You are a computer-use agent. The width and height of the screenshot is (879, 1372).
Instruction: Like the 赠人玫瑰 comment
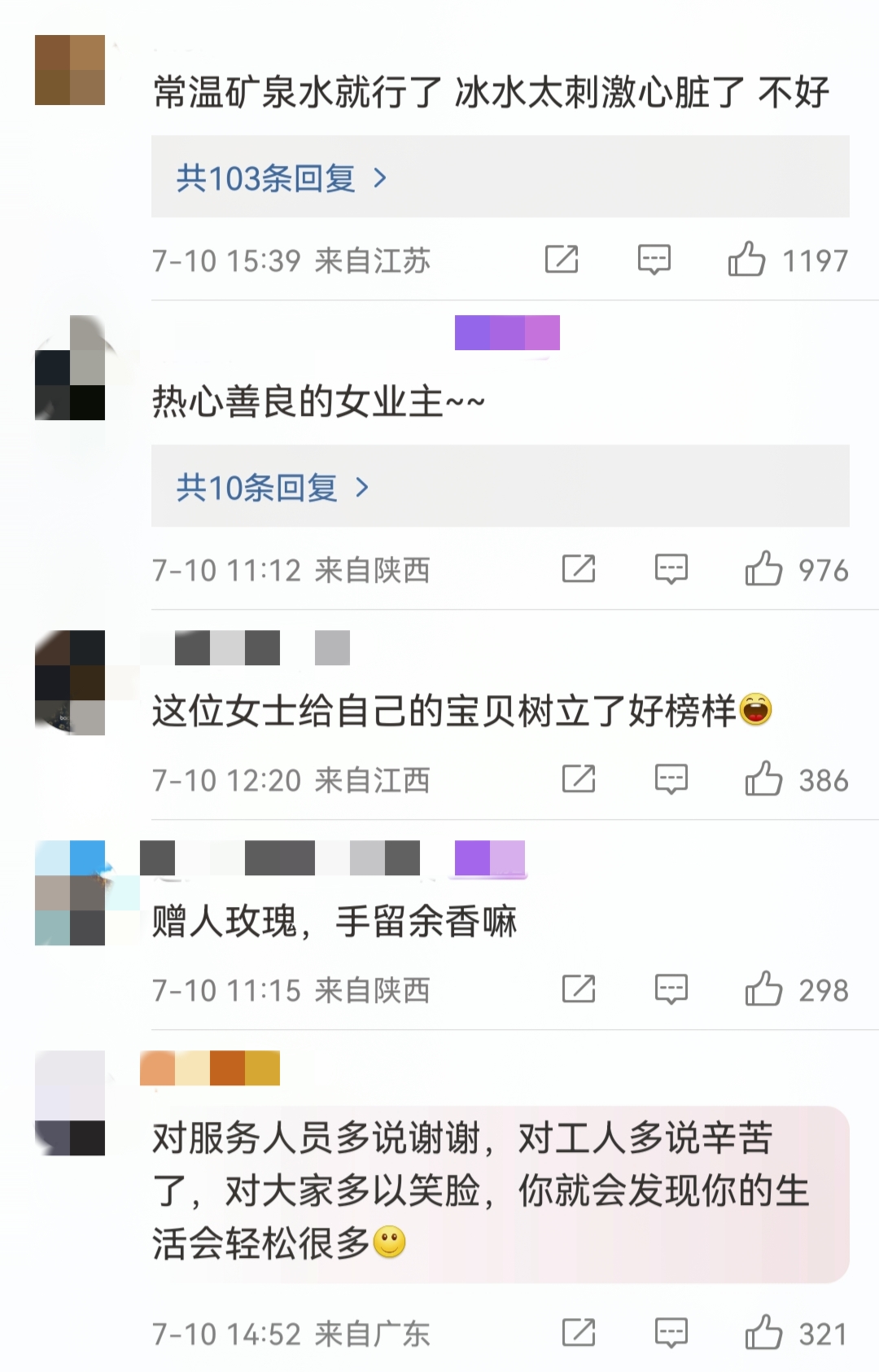tap(763, 989)
